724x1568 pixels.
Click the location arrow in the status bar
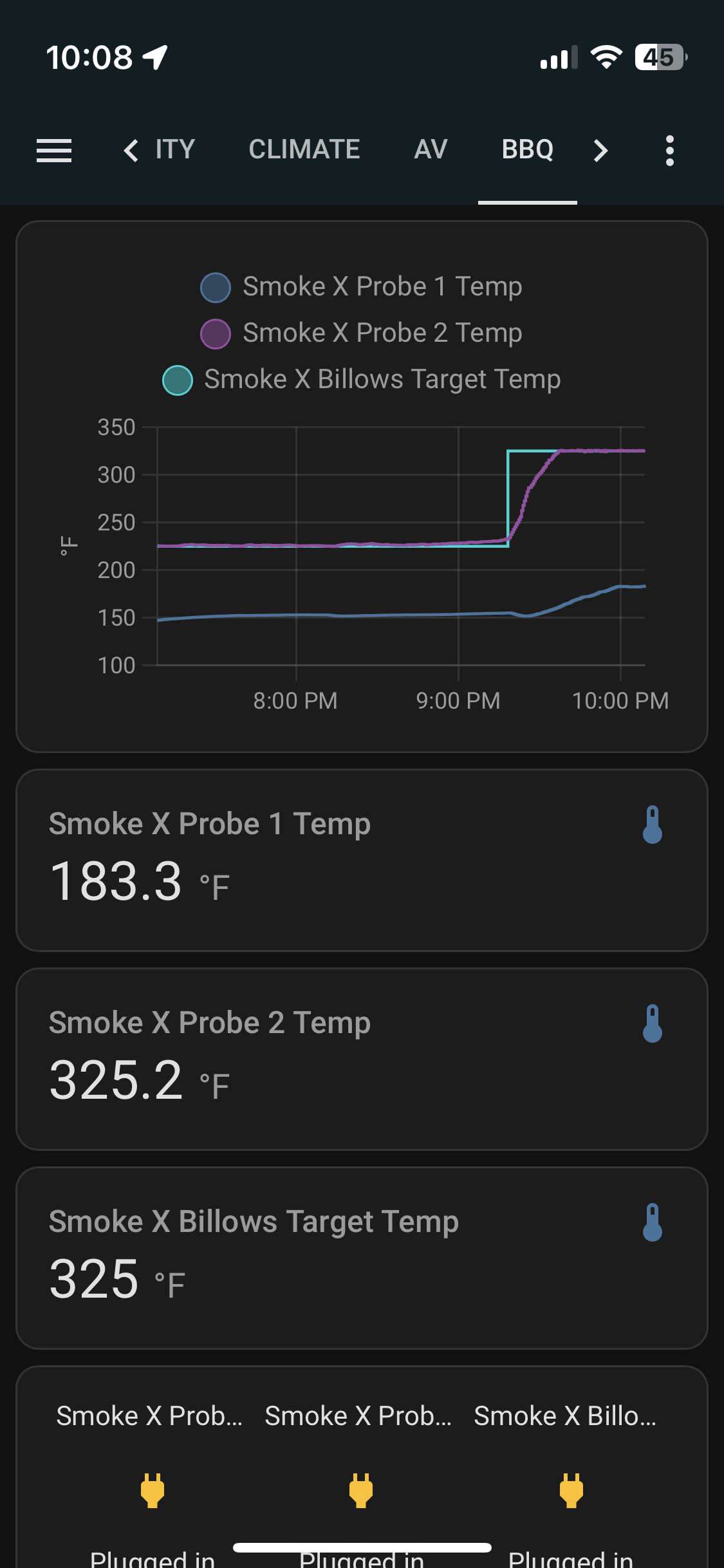tap(153, 57)
